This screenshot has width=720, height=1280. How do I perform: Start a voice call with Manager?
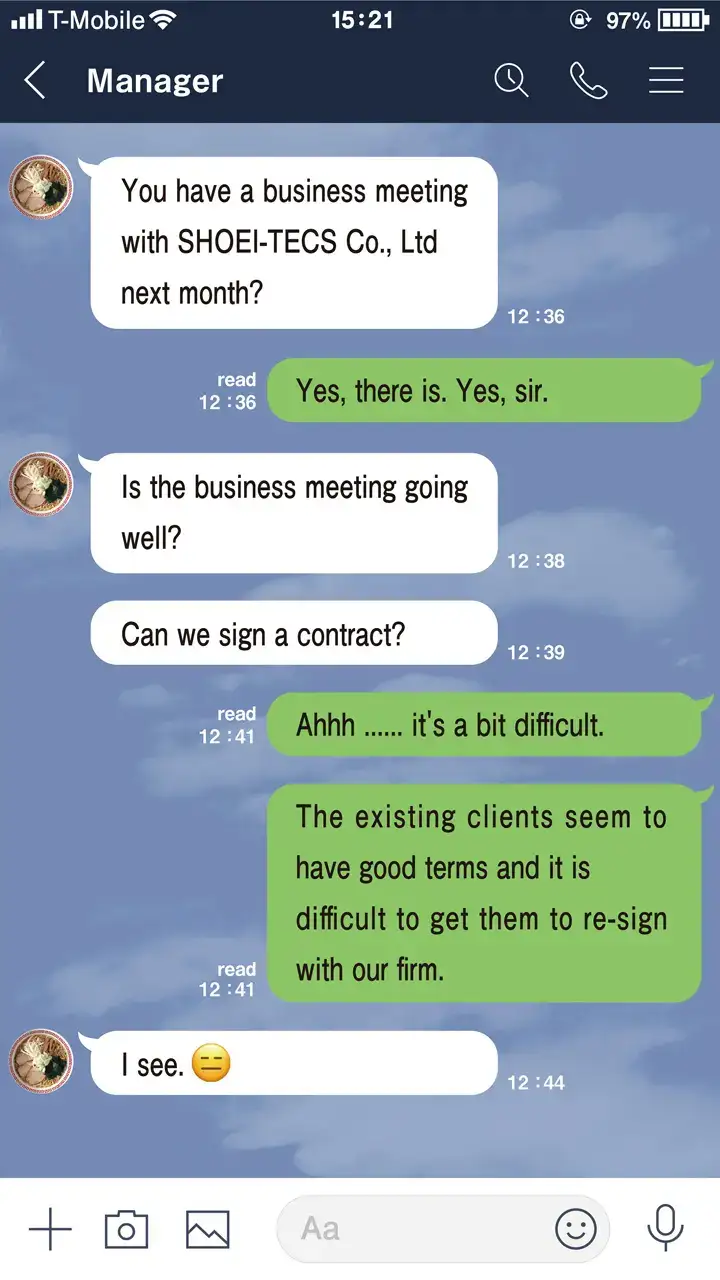[x=588, y=81]
